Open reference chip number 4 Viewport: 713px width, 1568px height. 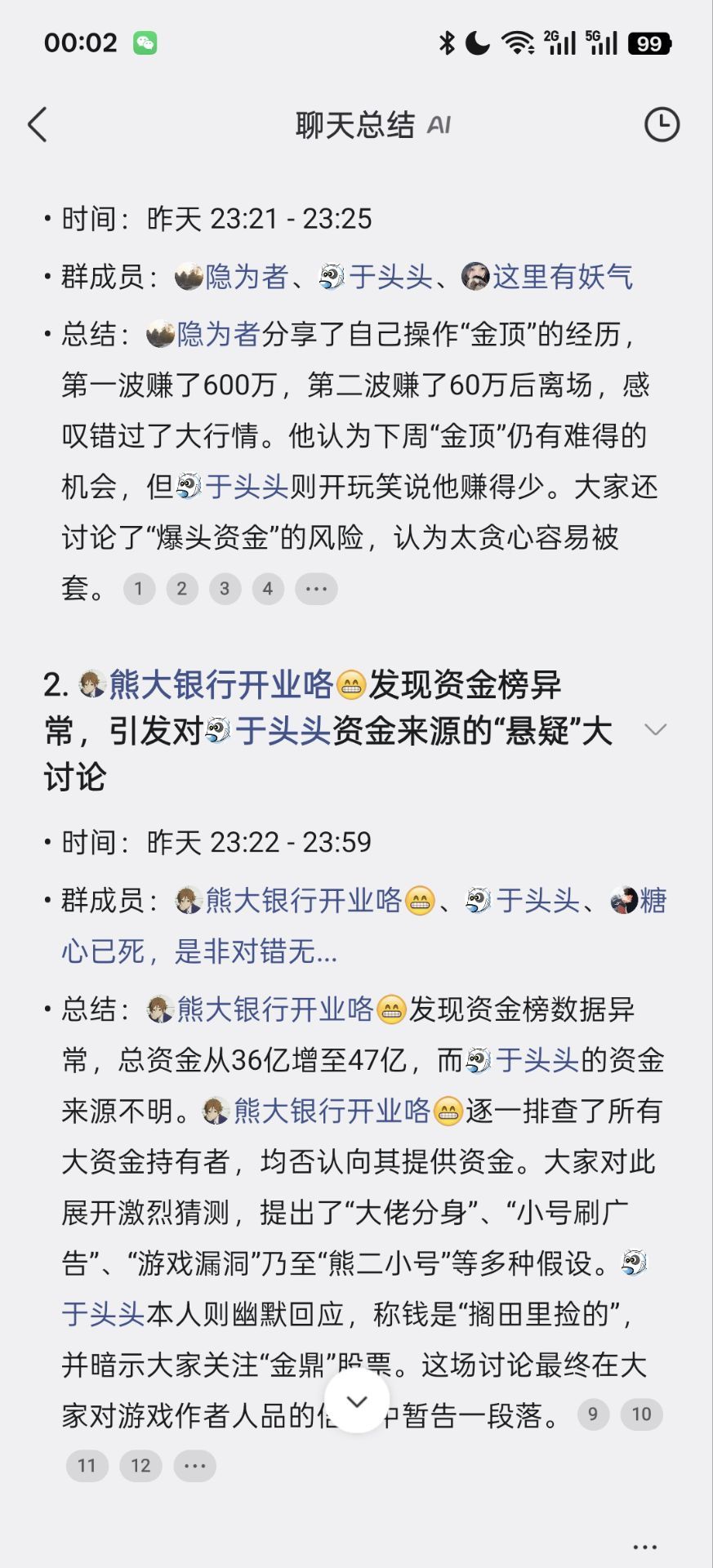[x=268, y=589]
